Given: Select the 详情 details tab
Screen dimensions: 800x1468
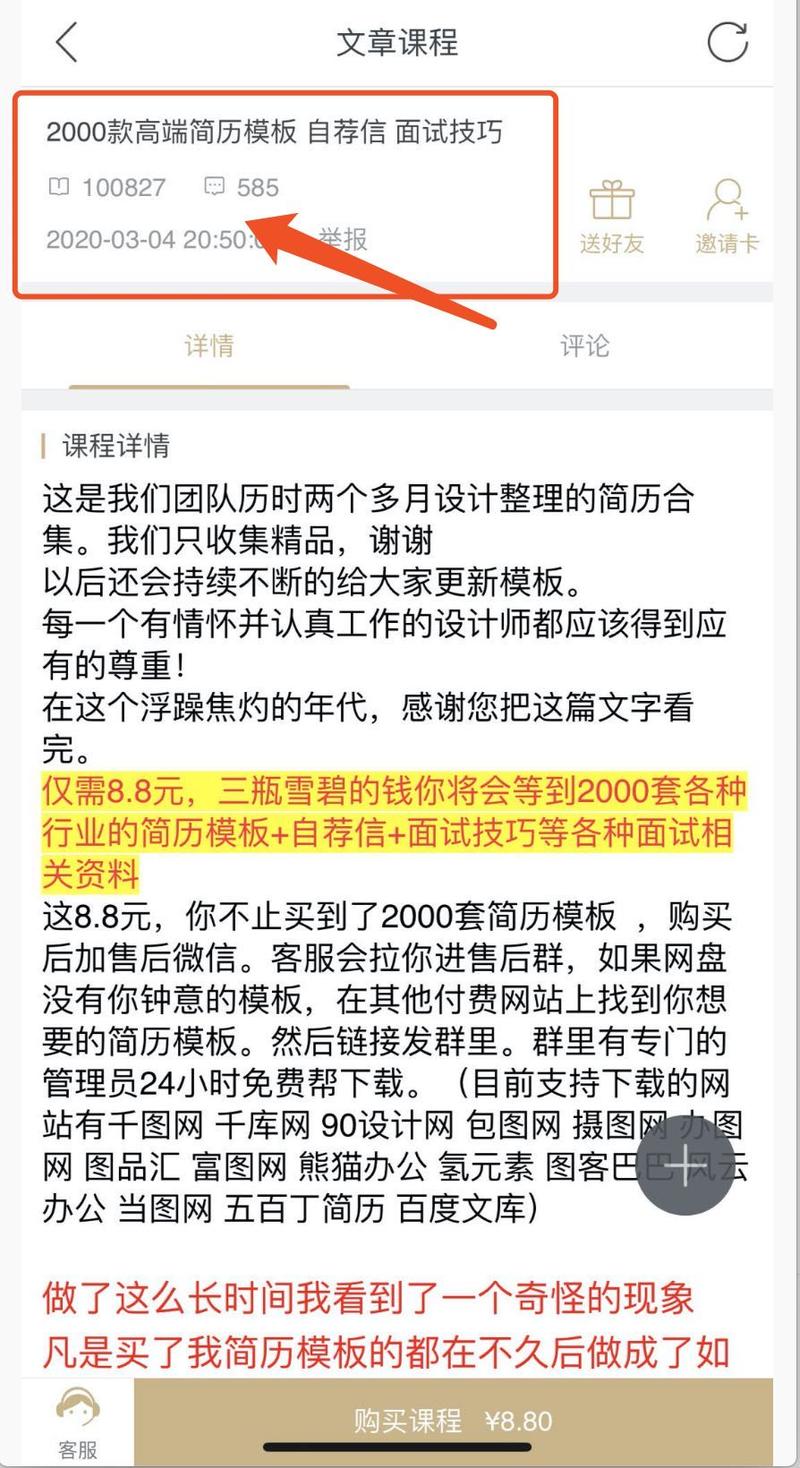Looking at the screenshot, I should coord(209,346).
